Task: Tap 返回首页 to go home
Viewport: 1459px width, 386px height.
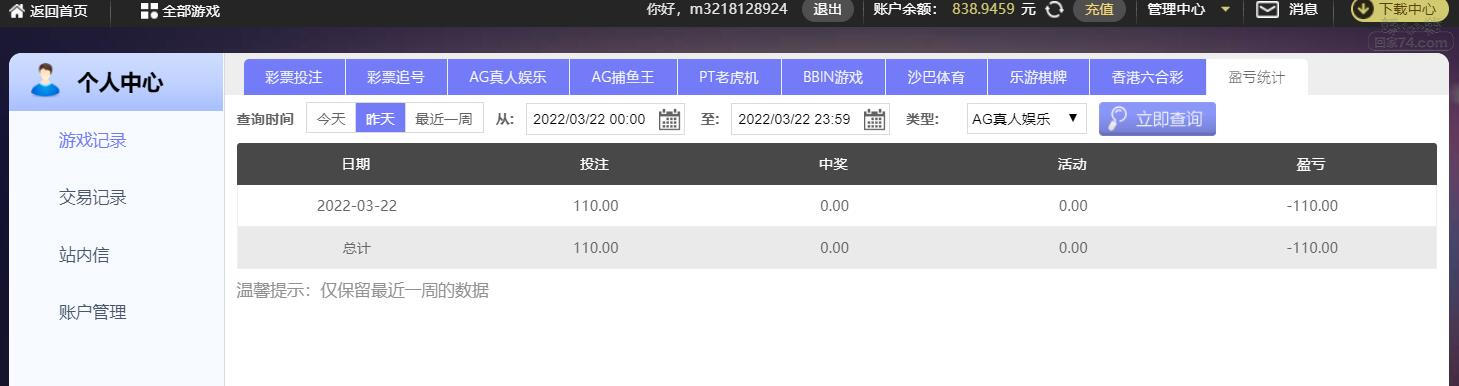Action: tap(48, 10)
